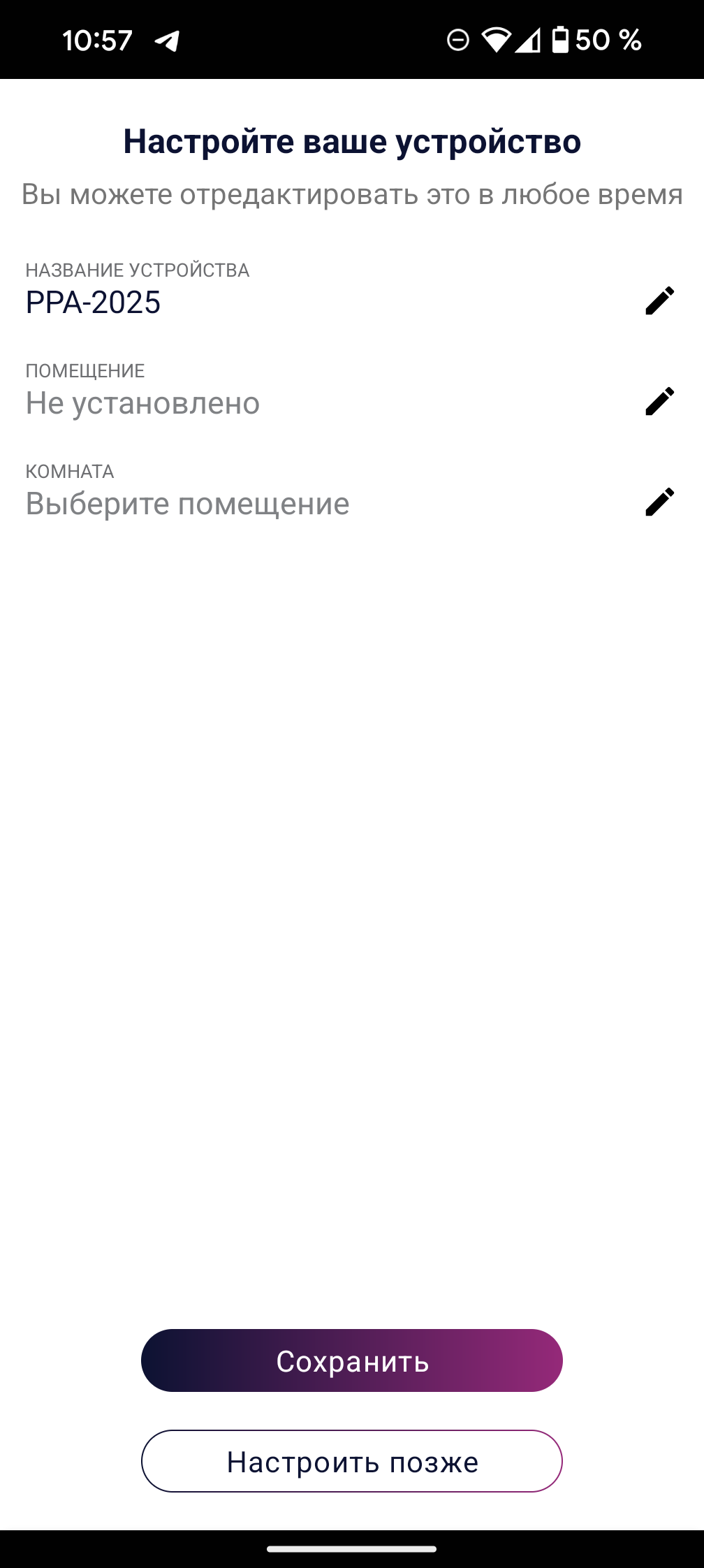Tap the pencil icon next to Помещение

[x=659, y=402]
